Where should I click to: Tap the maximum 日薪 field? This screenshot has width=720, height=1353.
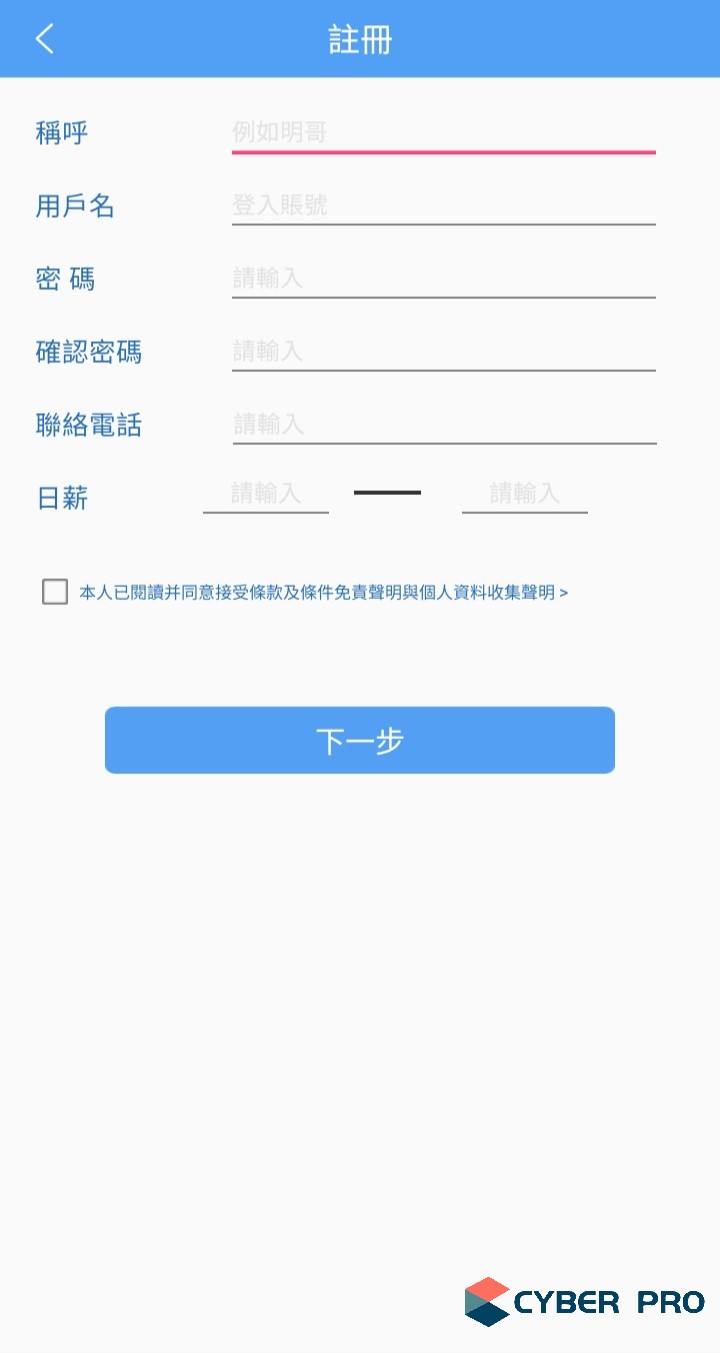(x=524, y=494)
